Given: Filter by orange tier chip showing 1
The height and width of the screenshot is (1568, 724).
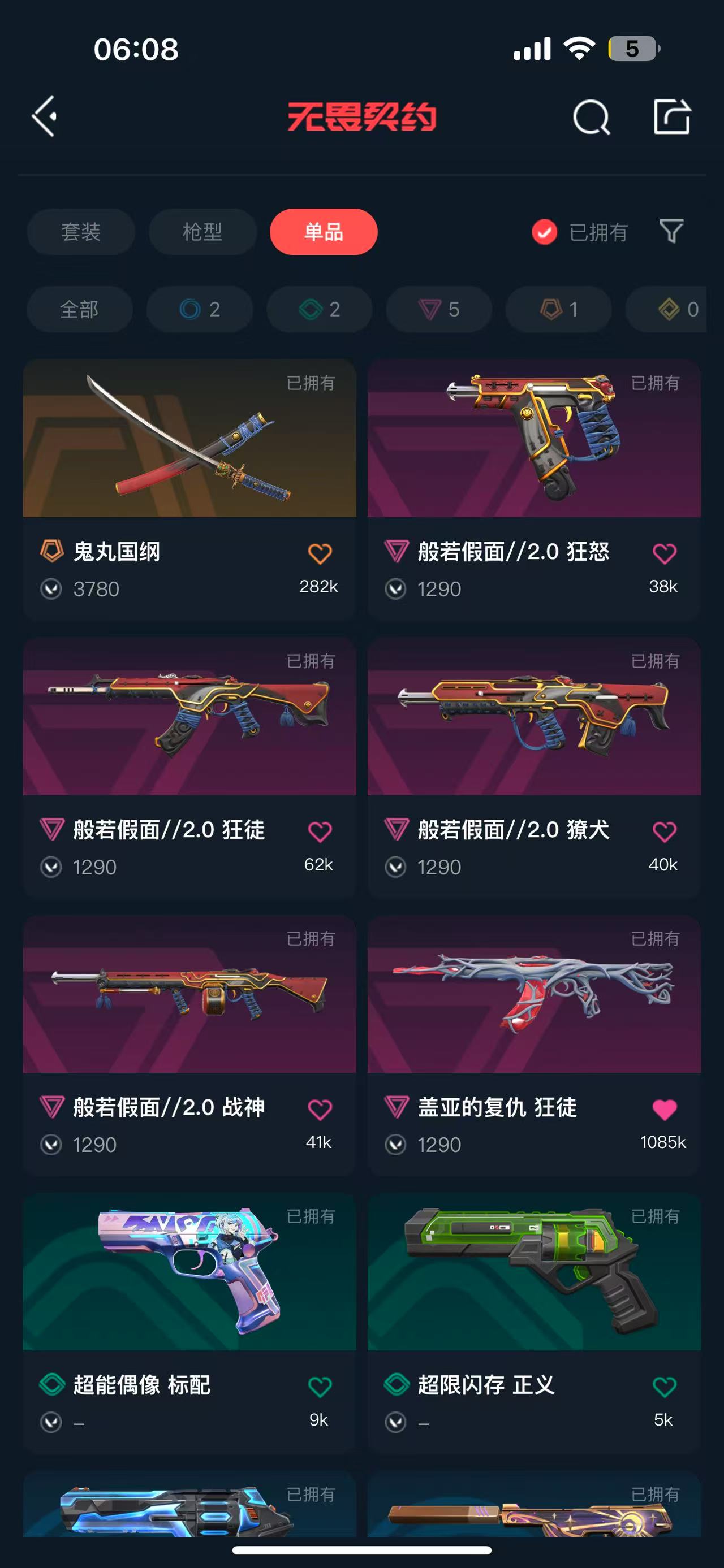Looking at the screenshot, I should pos(558,309).
